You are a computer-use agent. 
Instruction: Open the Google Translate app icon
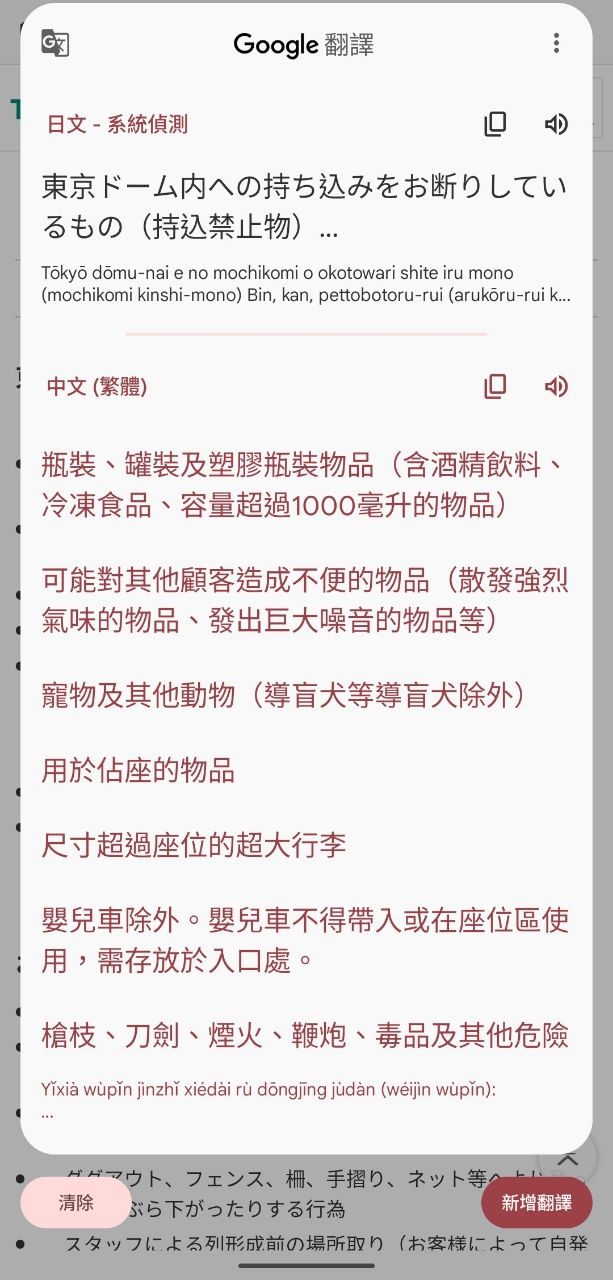[55, 43]
